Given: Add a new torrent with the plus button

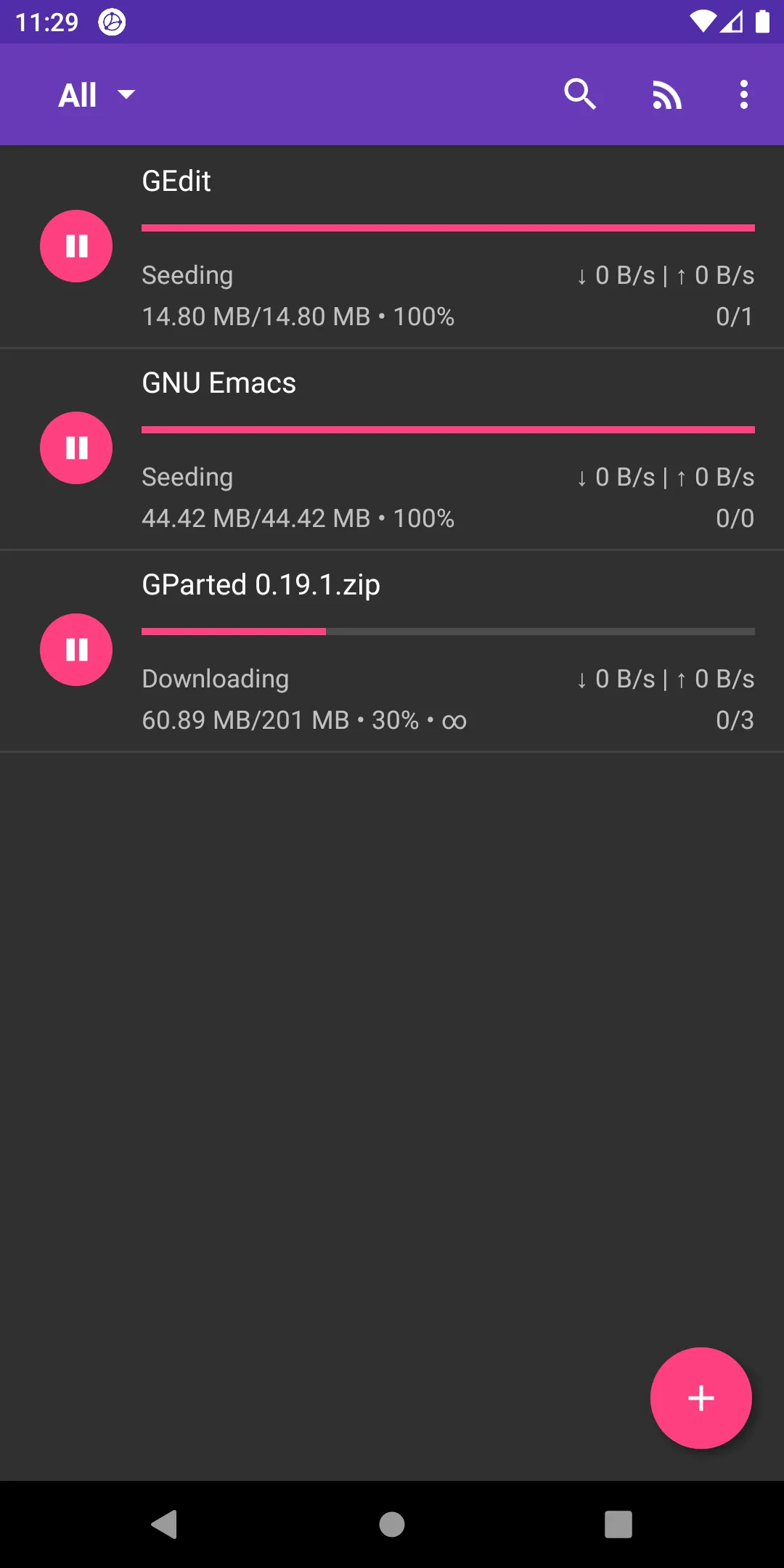Looking at the screenshot, I should click(700, 1397).
